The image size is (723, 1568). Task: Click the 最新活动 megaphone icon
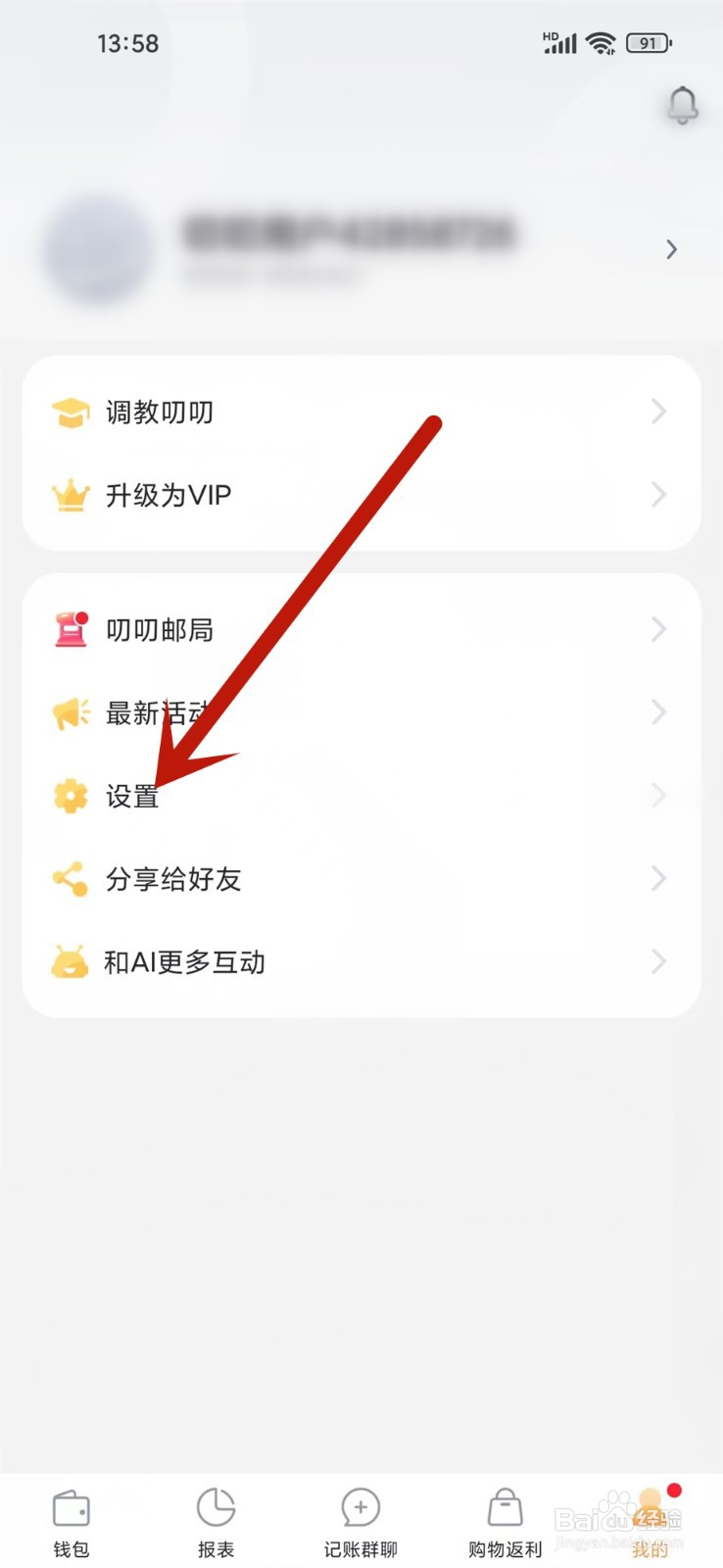68,712
